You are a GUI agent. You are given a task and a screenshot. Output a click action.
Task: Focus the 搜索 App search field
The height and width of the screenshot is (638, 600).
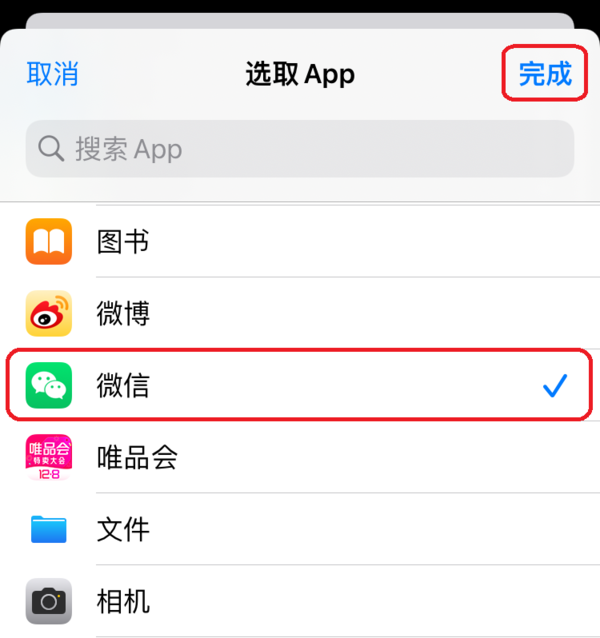300,150
